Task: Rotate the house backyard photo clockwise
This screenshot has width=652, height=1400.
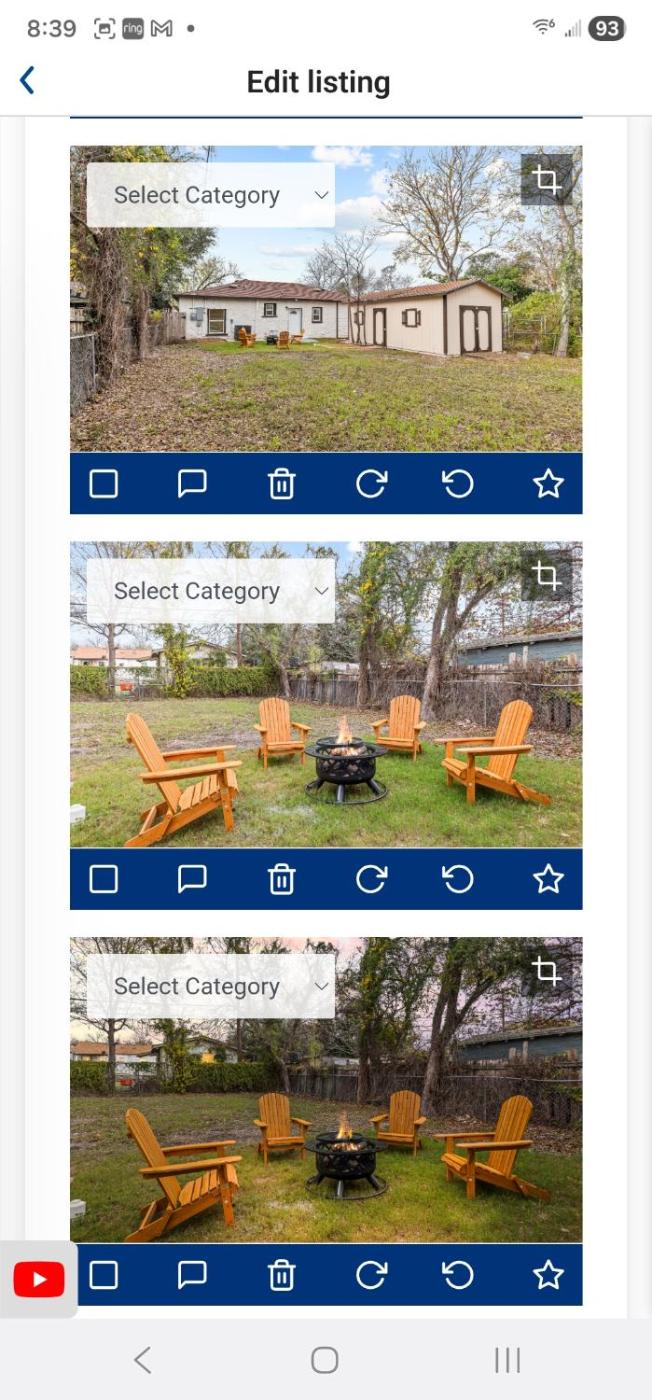Action: coord(371,484)
